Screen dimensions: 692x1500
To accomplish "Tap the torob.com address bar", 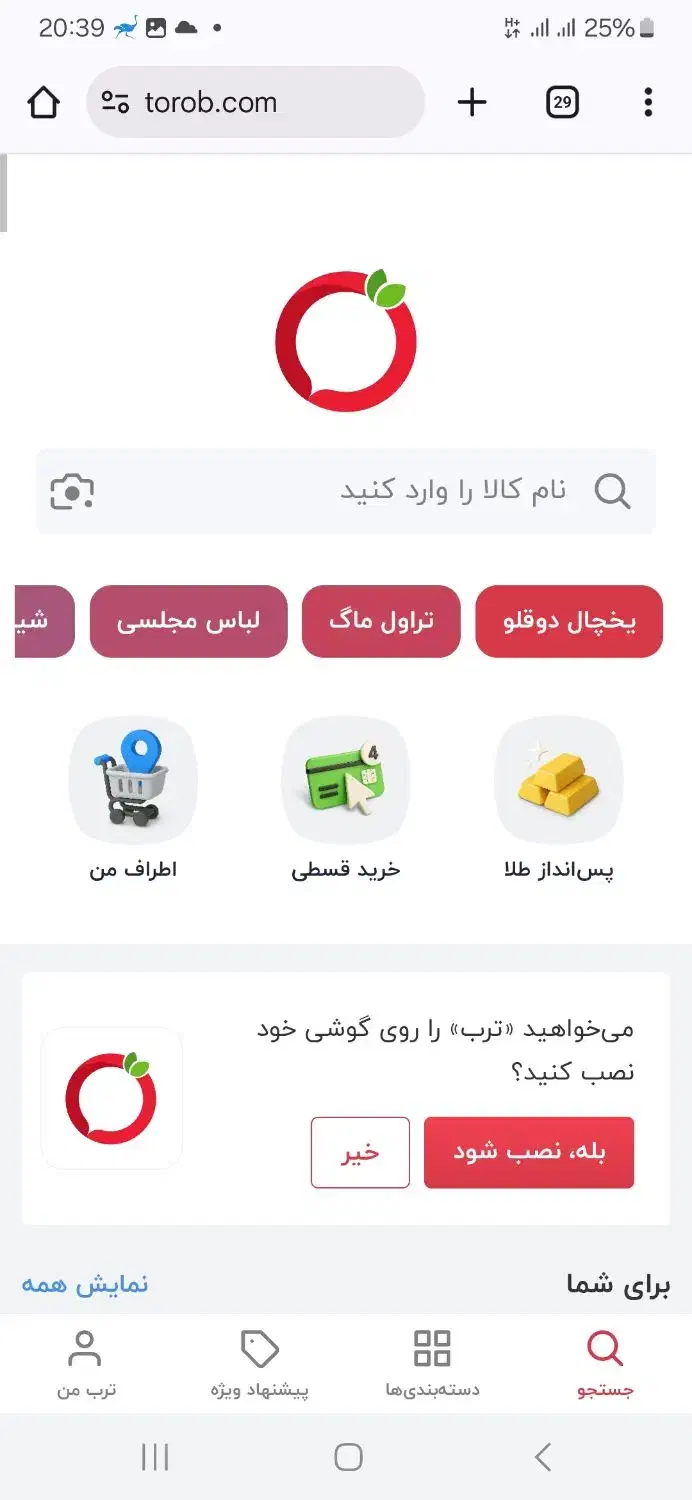I will (255, 102).
